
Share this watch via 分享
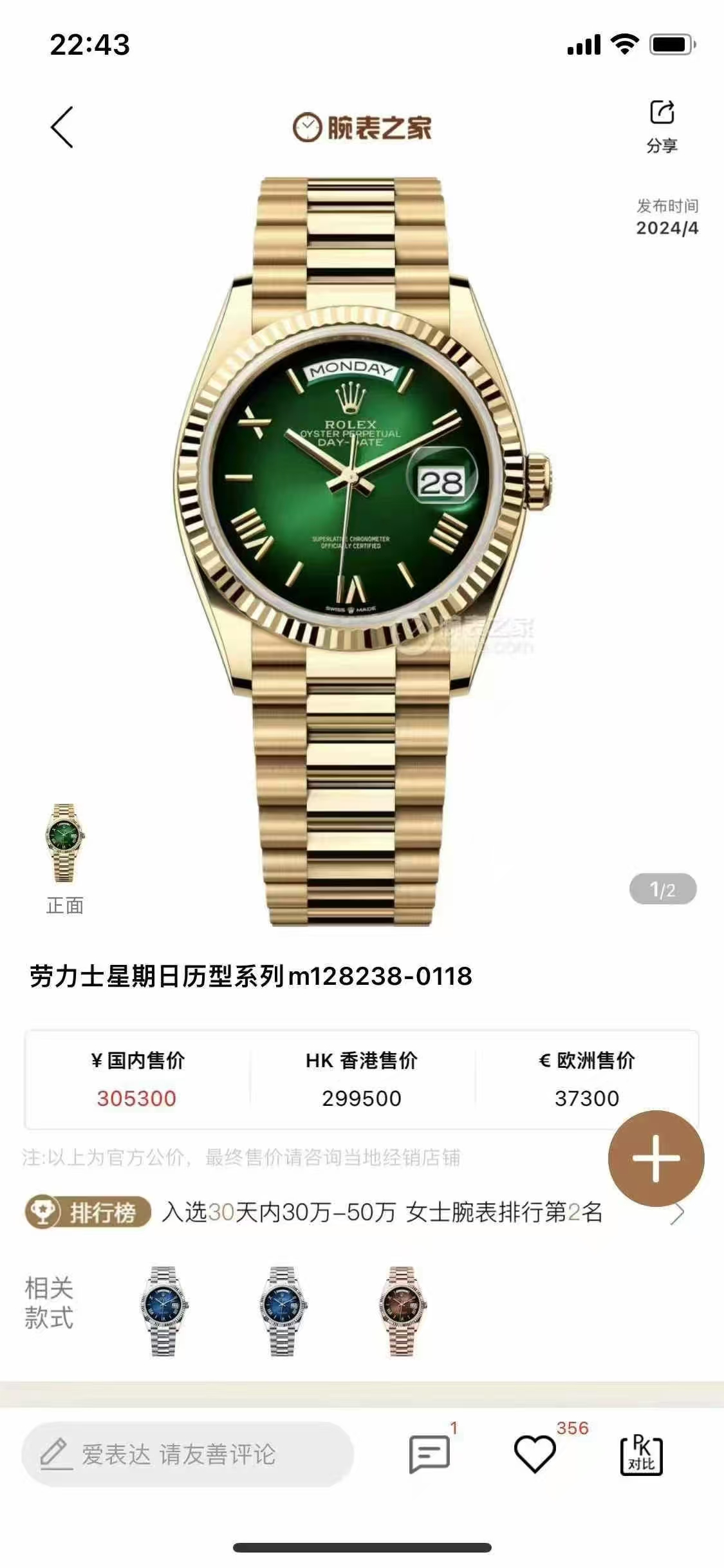click(662, 126)
